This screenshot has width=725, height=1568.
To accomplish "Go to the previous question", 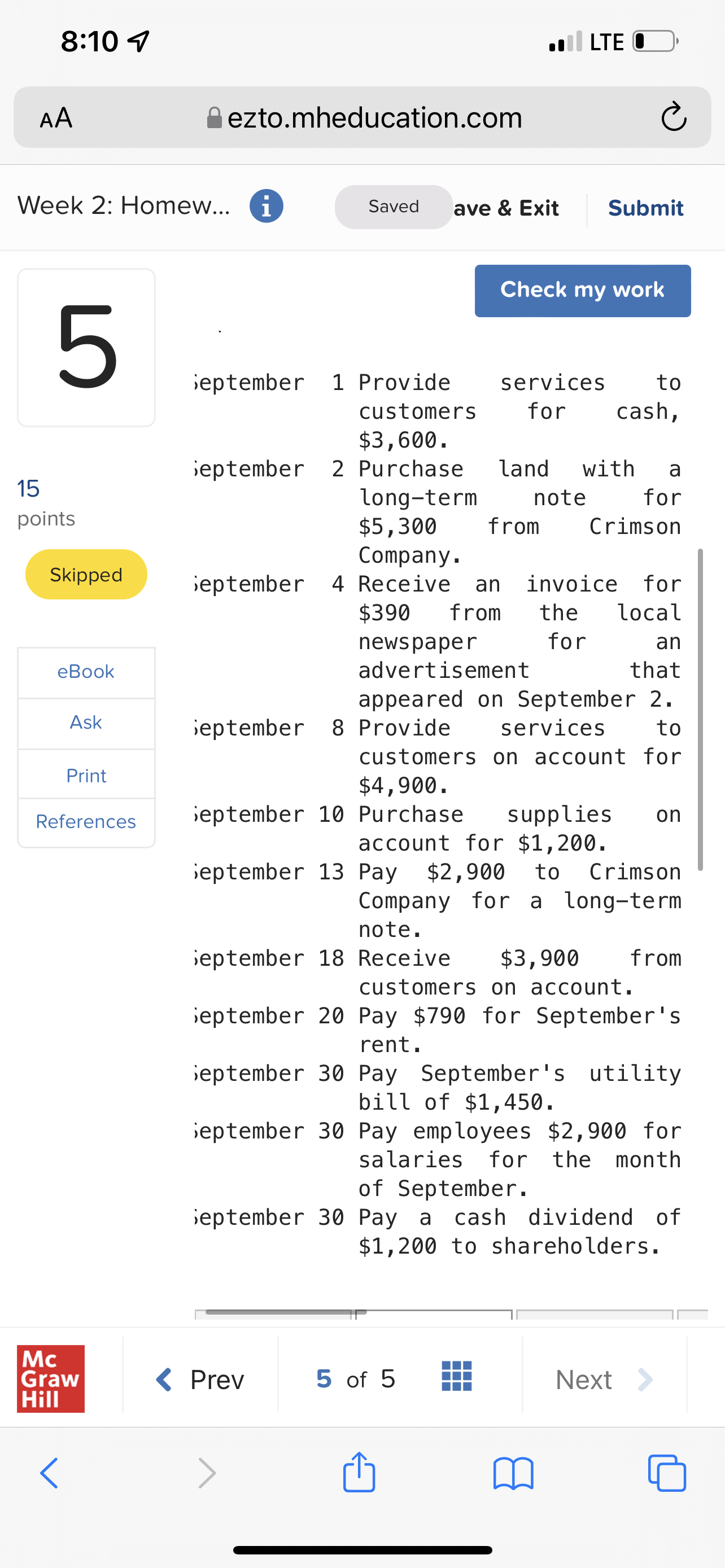I will [200, 1379].
